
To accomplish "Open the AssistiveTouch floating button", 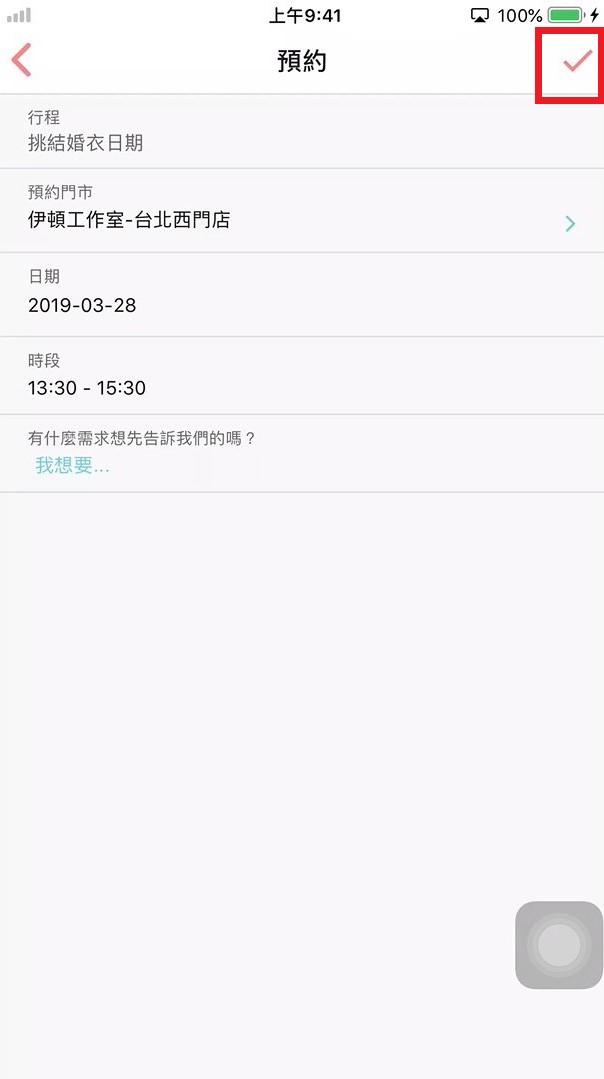I will coord(558,944).
